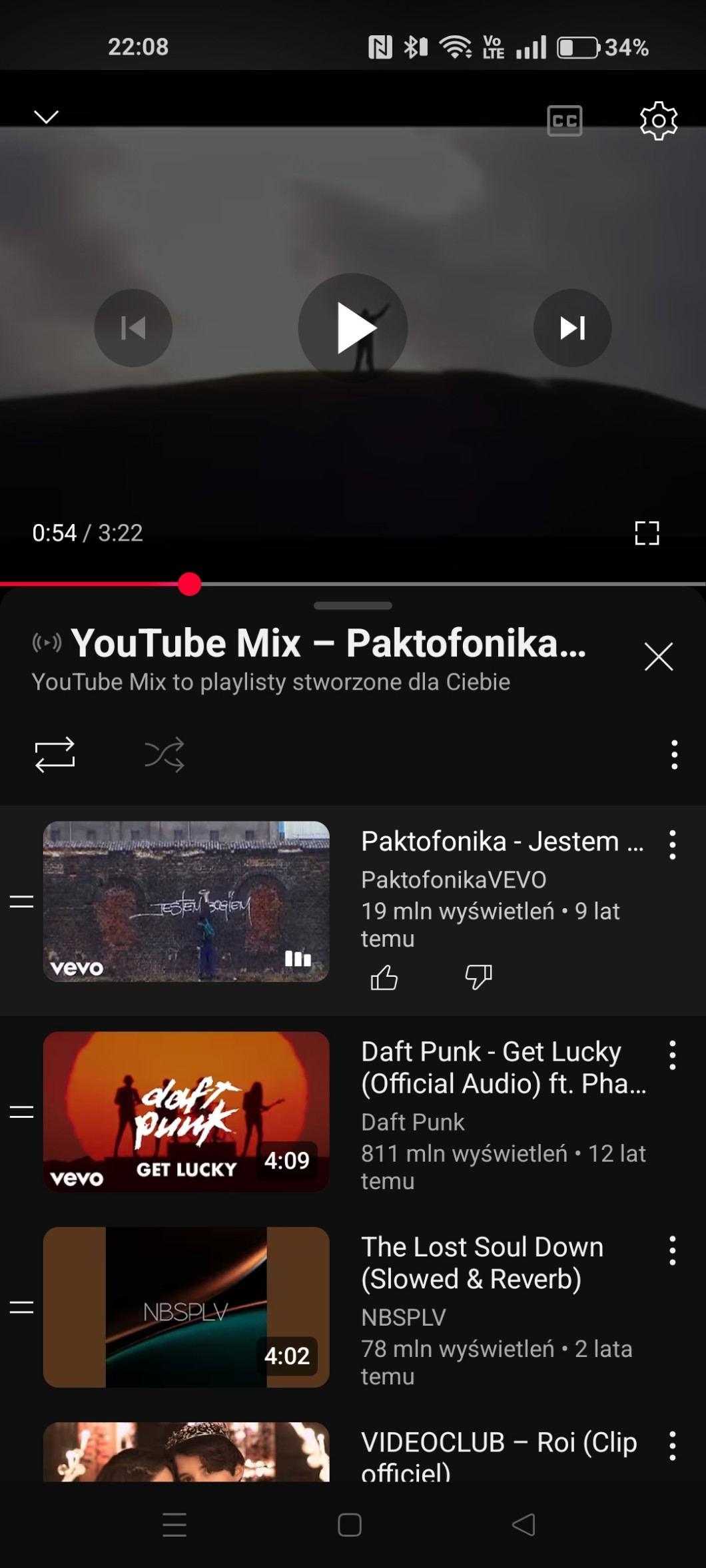Enter fullscreen mode
The image size is (706, 1568).
(647, 533)
